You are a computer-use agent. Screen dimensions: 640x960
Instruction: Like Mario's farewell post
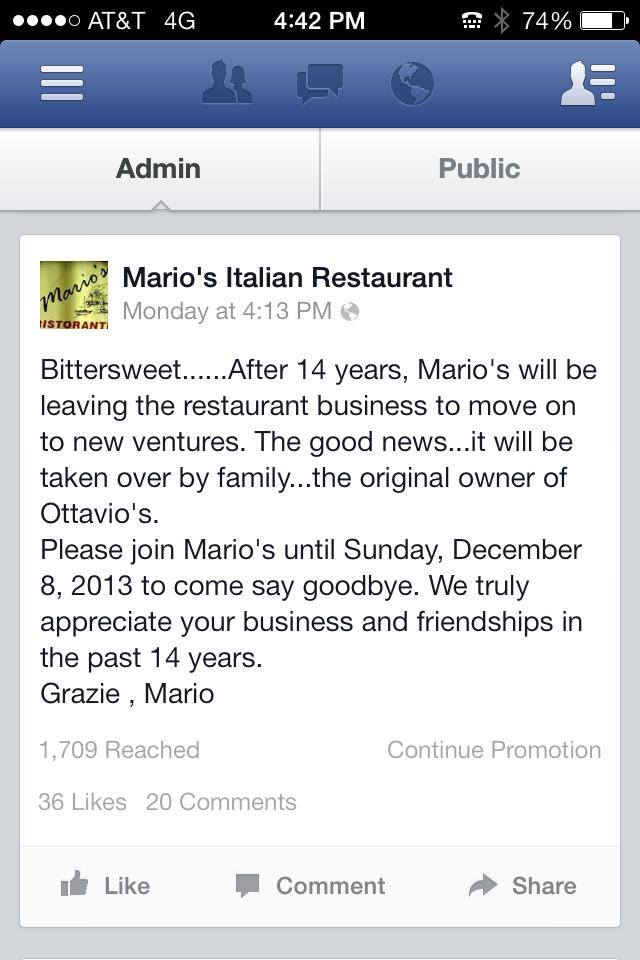[x=106, y=885]
